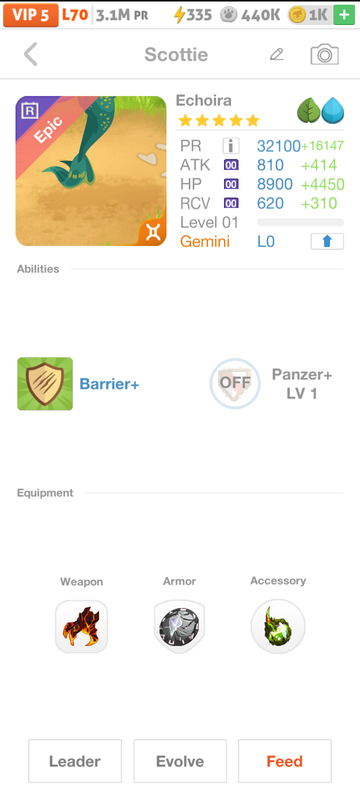360x800 pixels.
Task: Upgrade Gemini level with the arrow button
Action: tap(327, 241)
